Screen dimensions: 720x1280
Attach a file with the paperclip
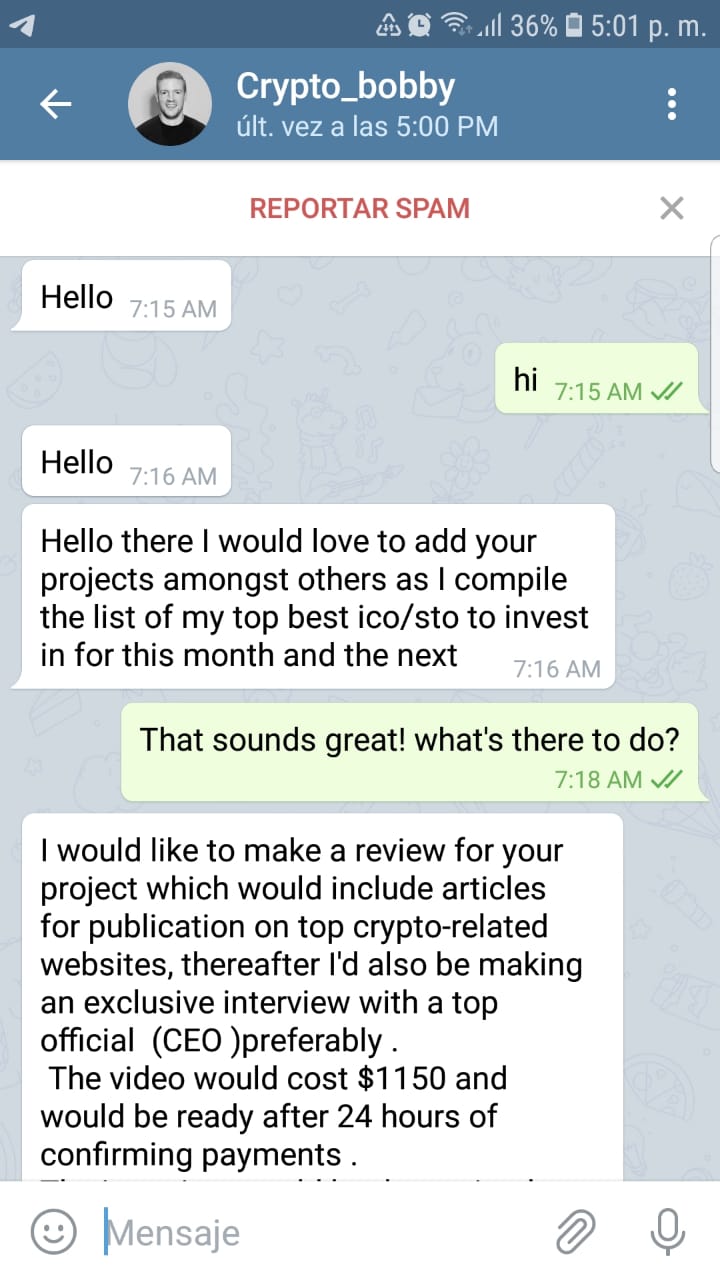[x=577, y=1231]
